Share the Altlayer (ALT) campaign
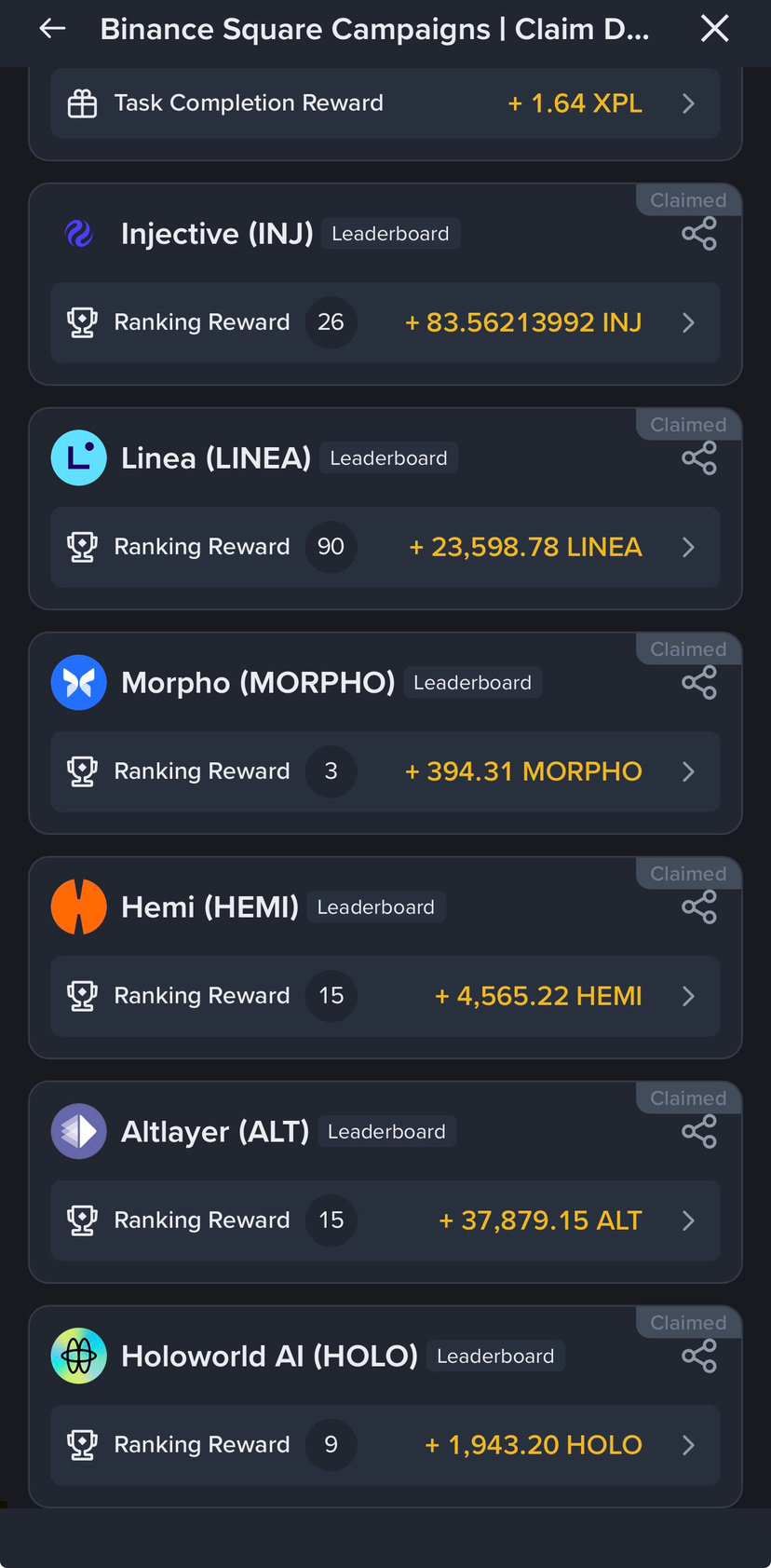The image size is (771, 1568). (699, 1132)
